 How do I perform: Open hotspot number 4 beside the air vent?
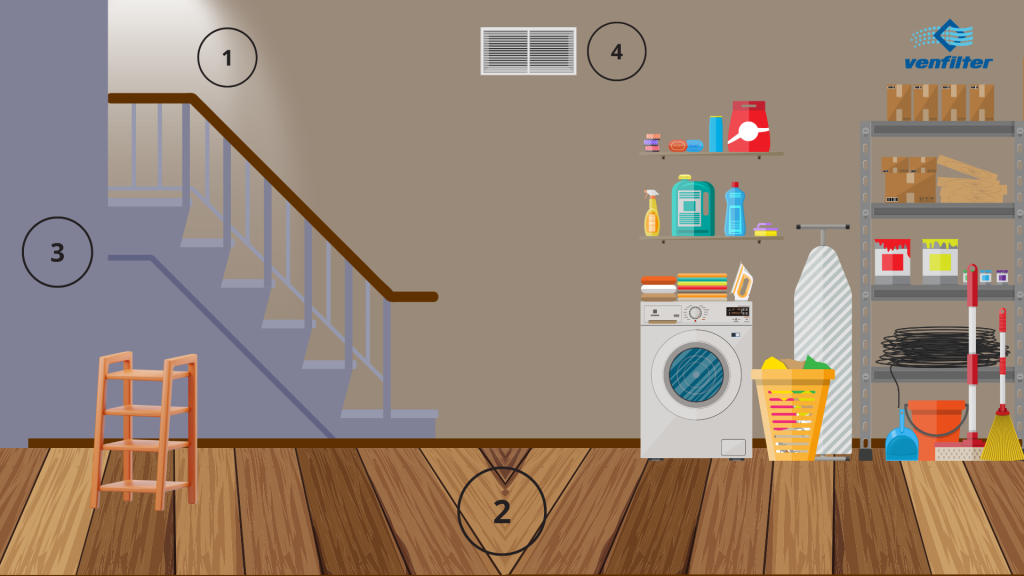[x=616, y=51]
